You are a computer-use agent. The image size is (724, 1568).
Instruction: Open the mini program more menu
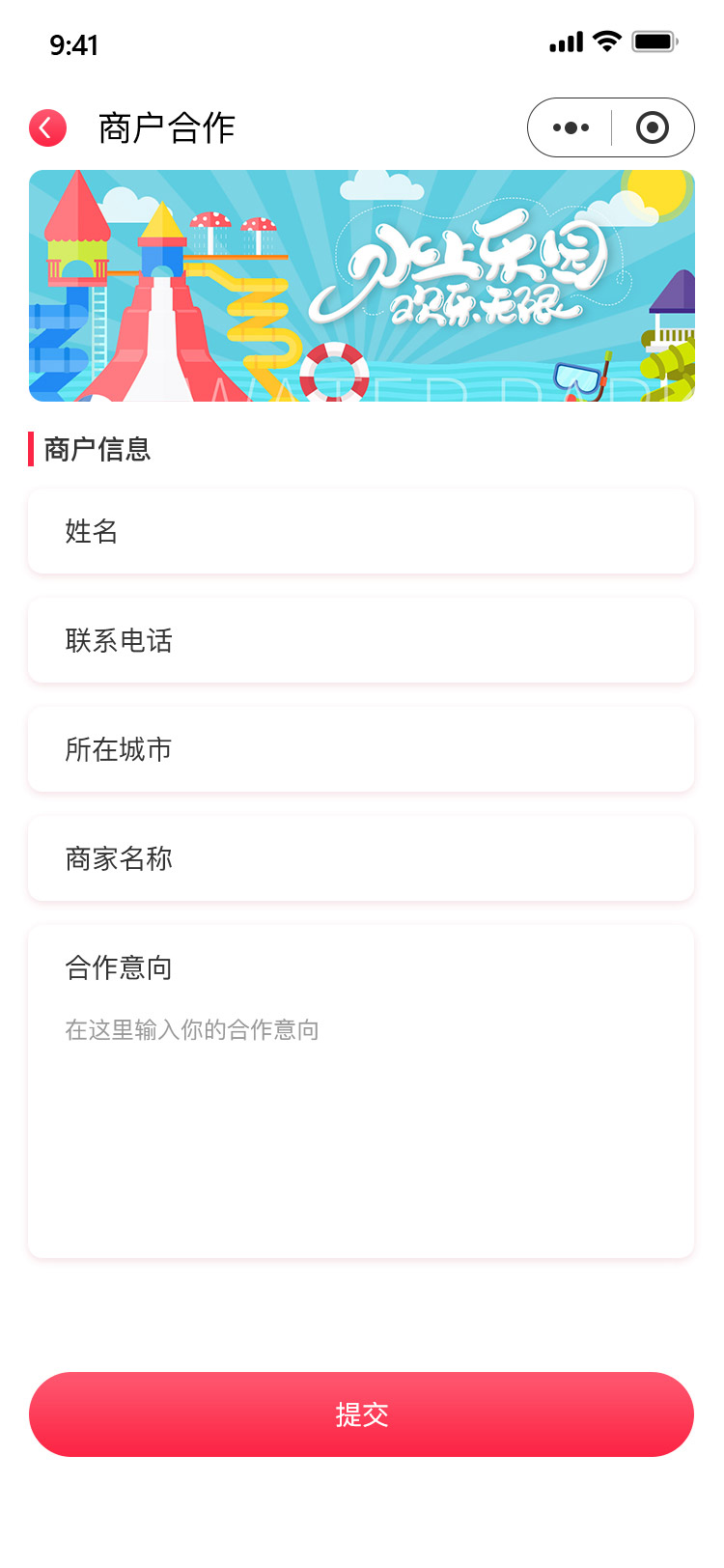point(571,127)
